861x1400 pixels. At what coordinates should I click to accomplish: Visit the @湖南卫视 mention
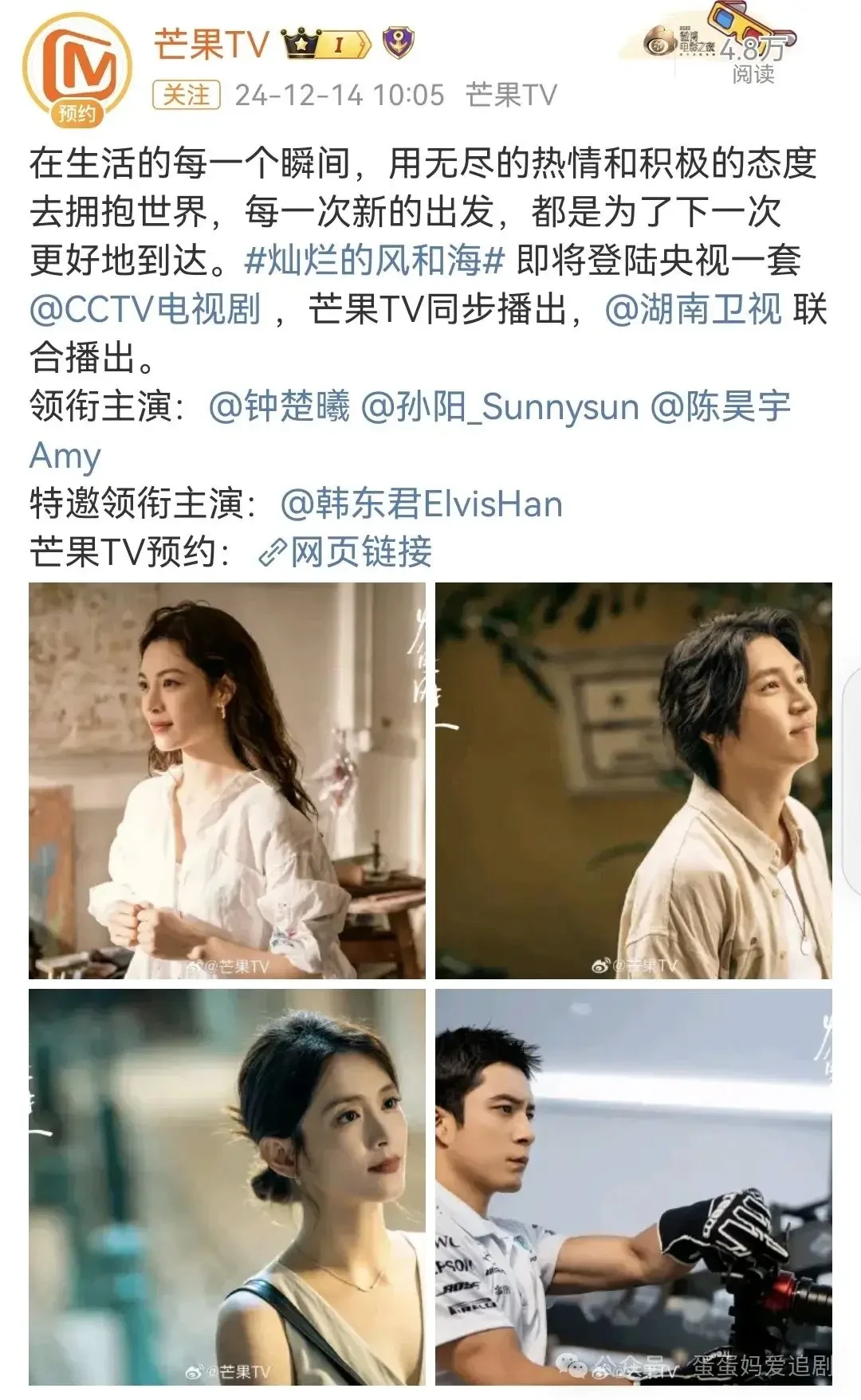pos(694,309)
